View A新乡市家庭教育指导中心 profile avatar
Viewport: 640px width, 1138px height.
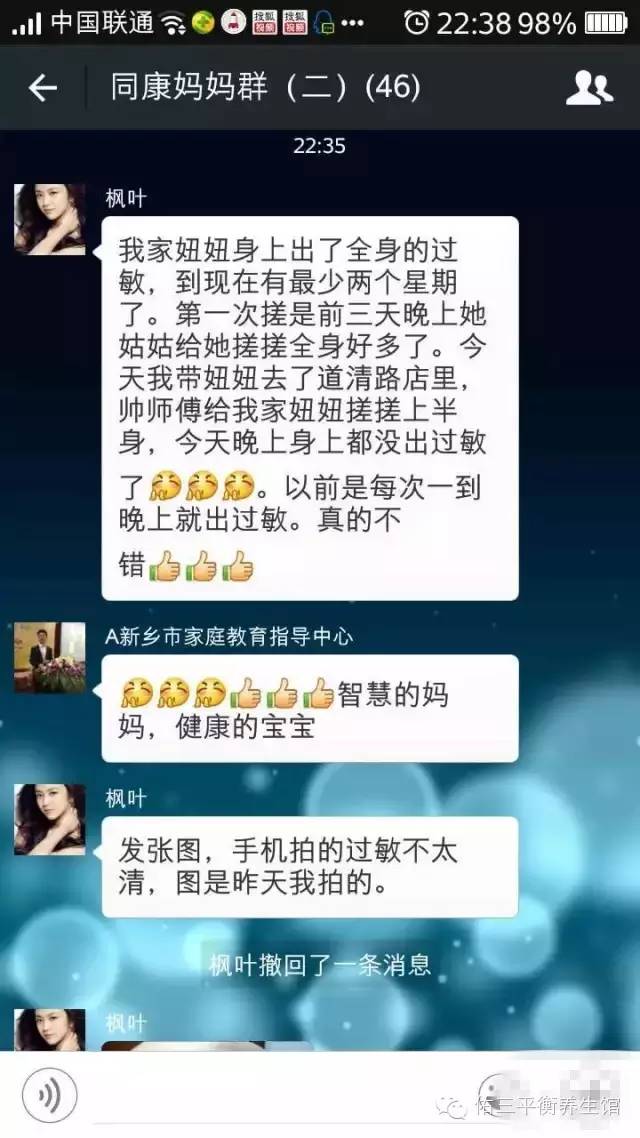49,657
